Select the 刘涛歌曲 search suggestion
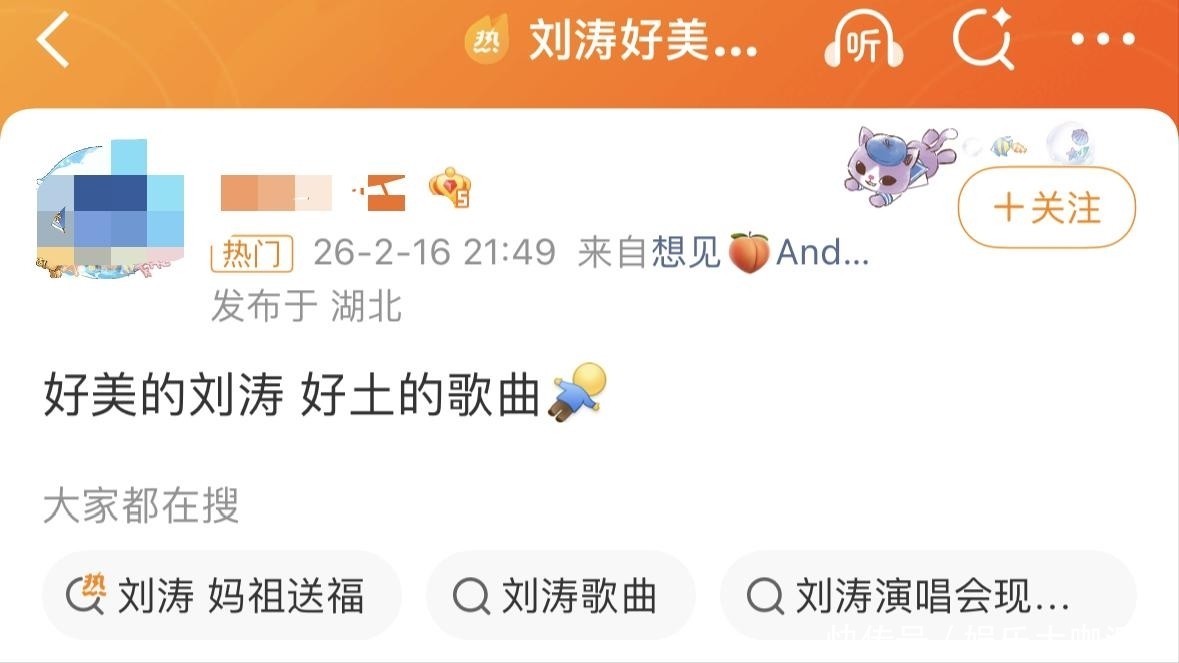 click(560, 596)
